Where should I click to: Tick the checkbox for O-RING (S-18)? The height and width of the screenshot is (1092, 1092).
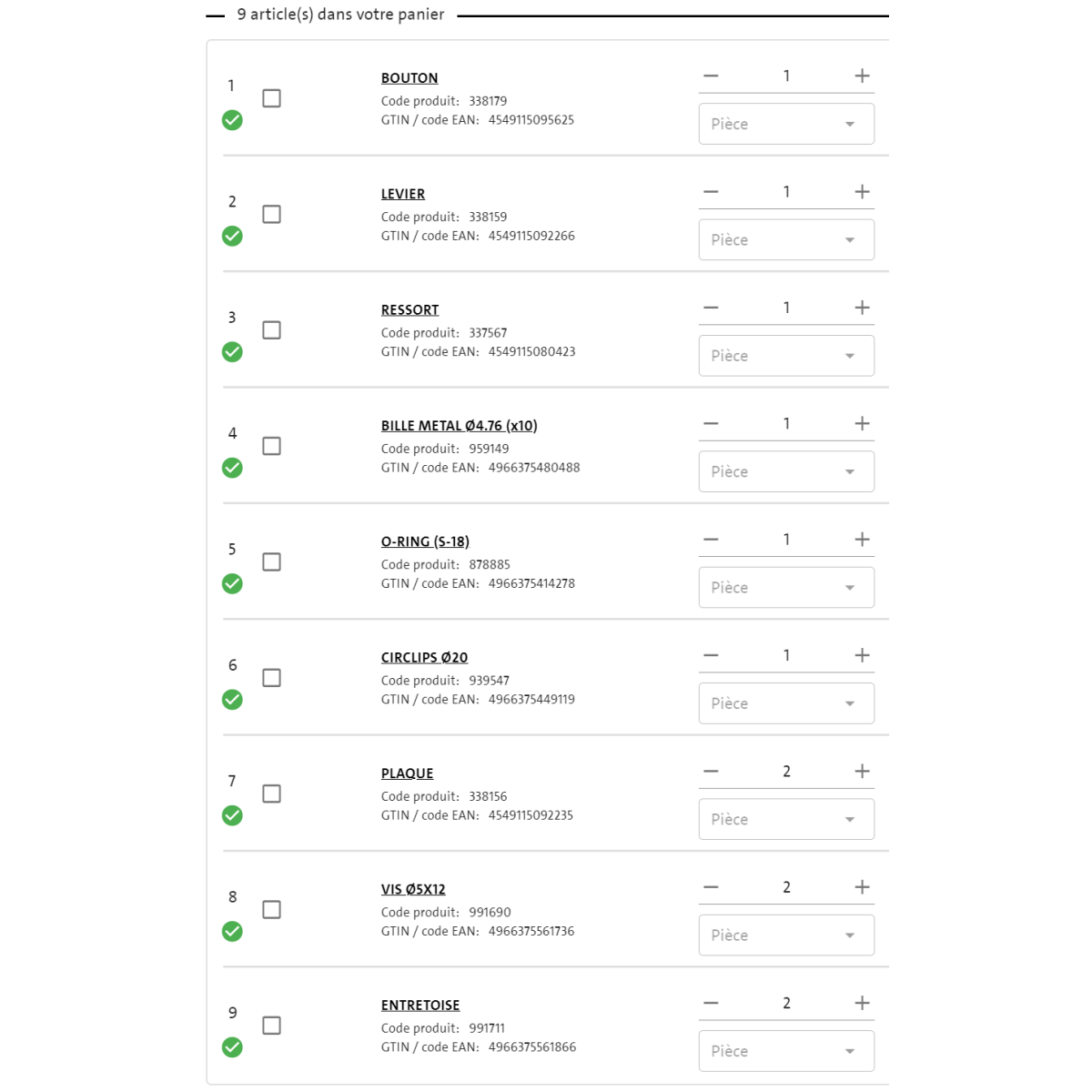(x=271, y=562)
